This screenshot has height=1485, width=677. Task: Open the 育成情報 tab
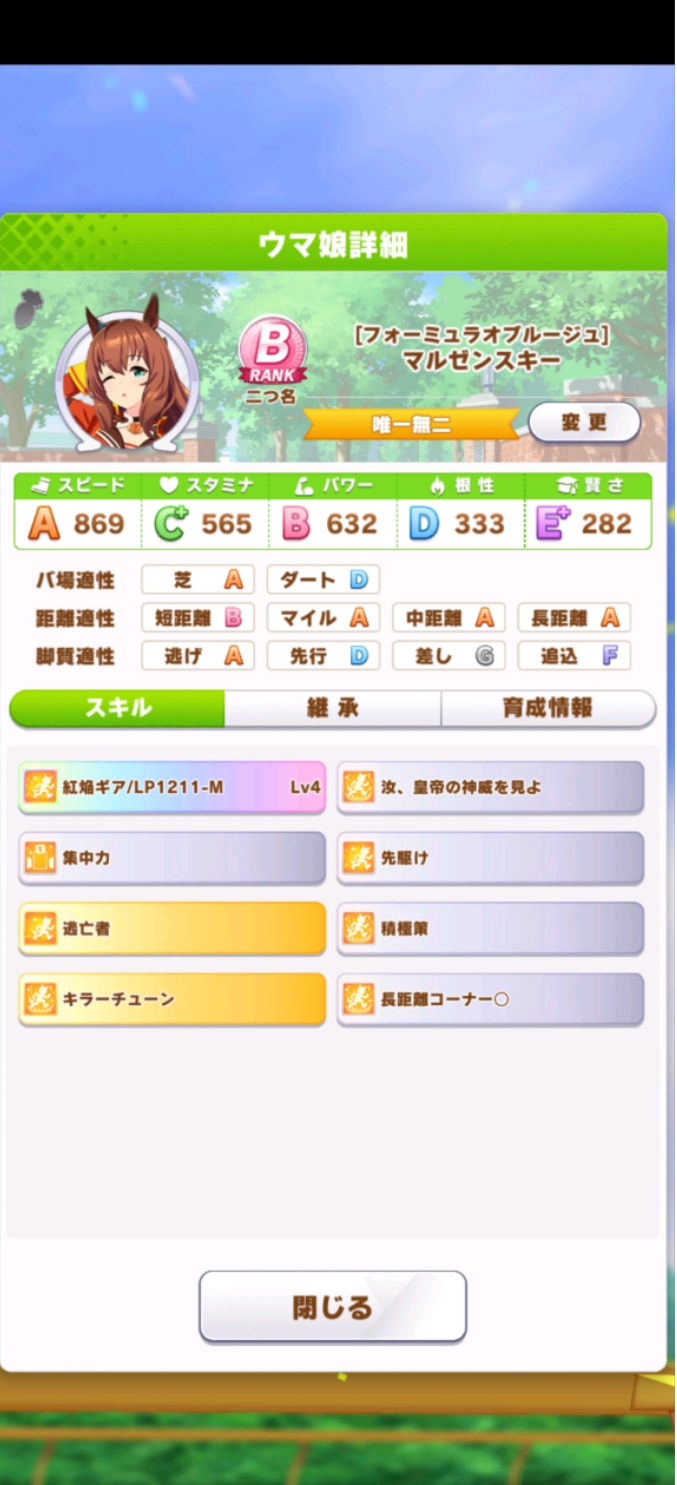[x=547, y=708]
